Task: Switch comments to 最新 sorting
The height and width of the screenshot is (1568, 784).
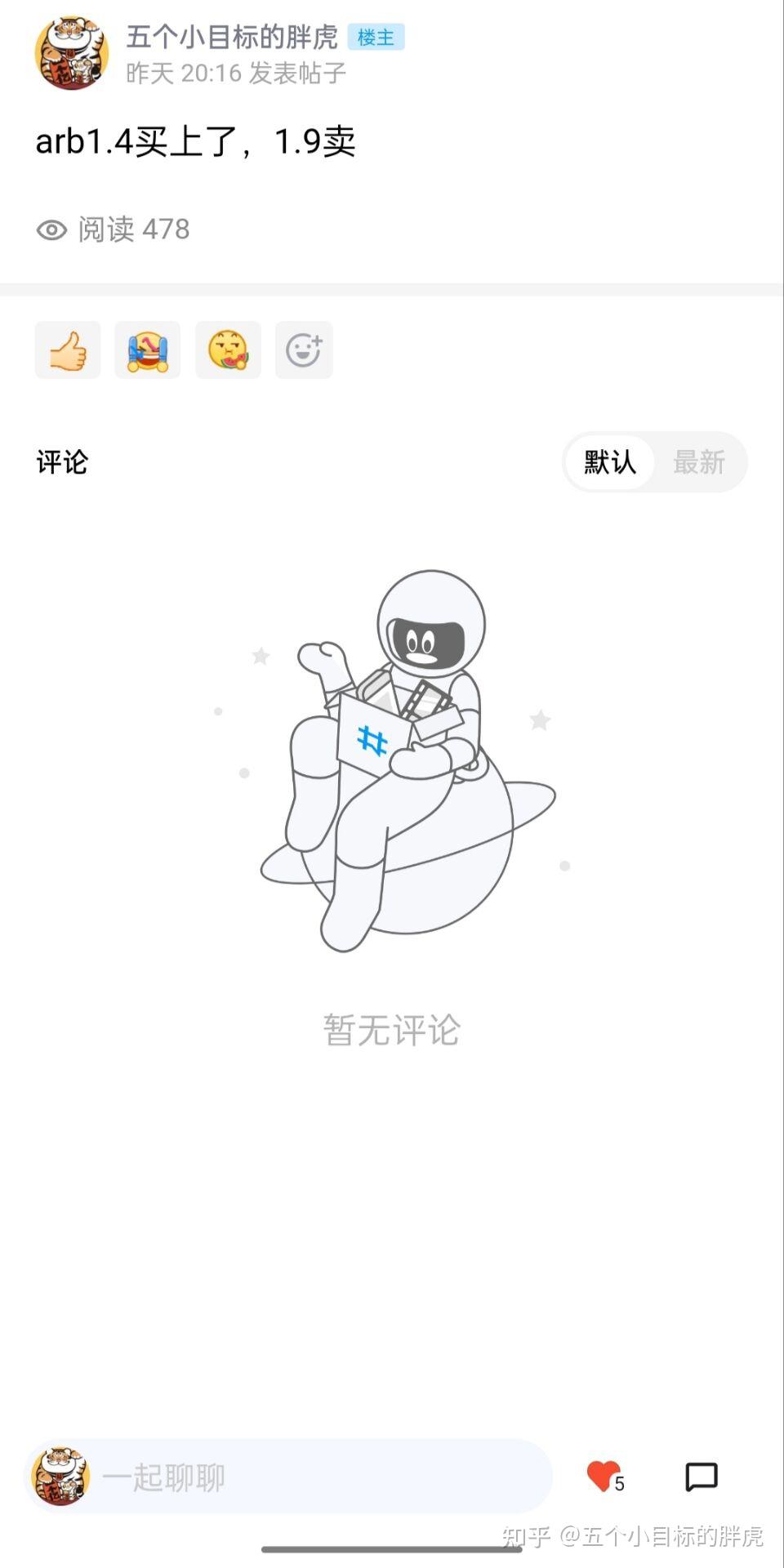Action: coord(698,462)
